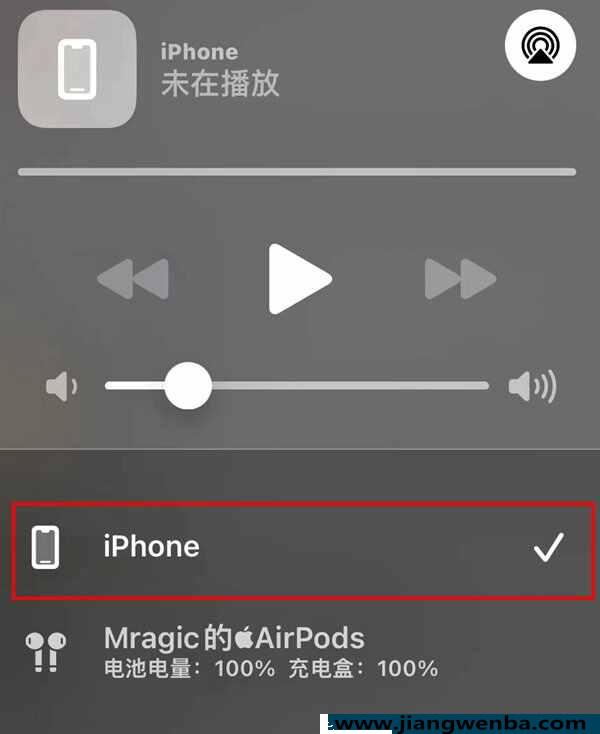Start playback with the play button
Image resolution: width=600 pixels, height=734 pixels.
[299, 278]
